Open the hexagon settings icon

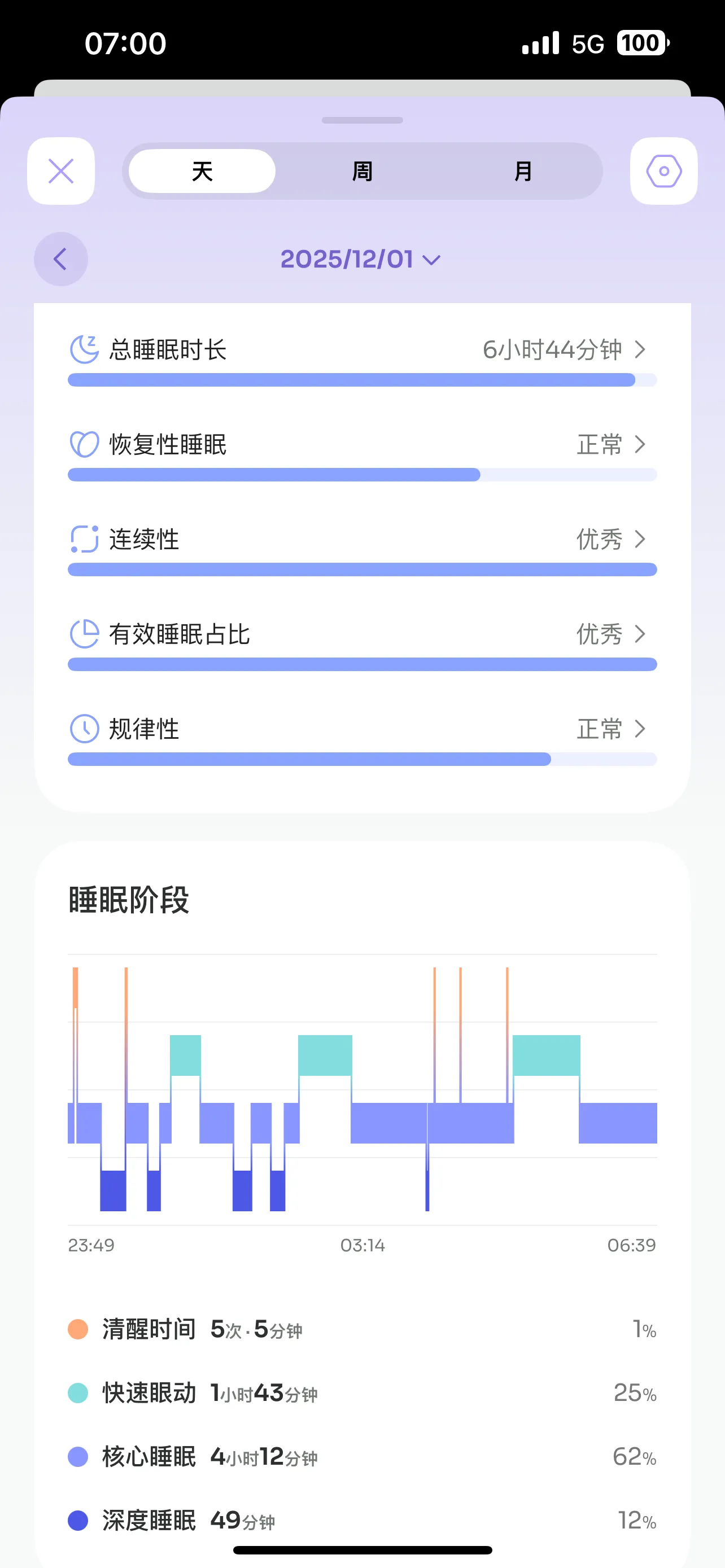click(x=663, y=171)
